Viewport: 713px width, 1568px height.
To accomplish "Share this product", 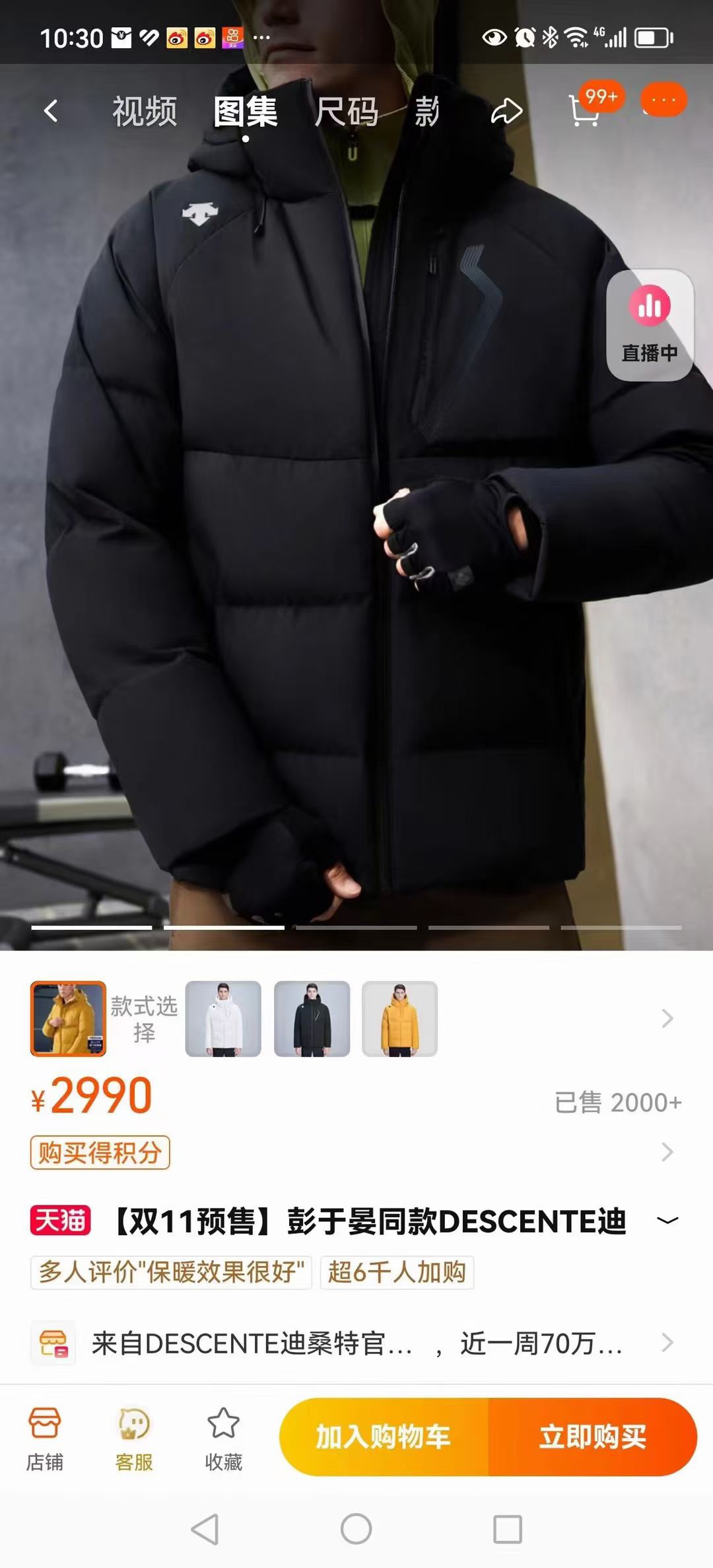I will pyautogui.click(x=506, y=111).
